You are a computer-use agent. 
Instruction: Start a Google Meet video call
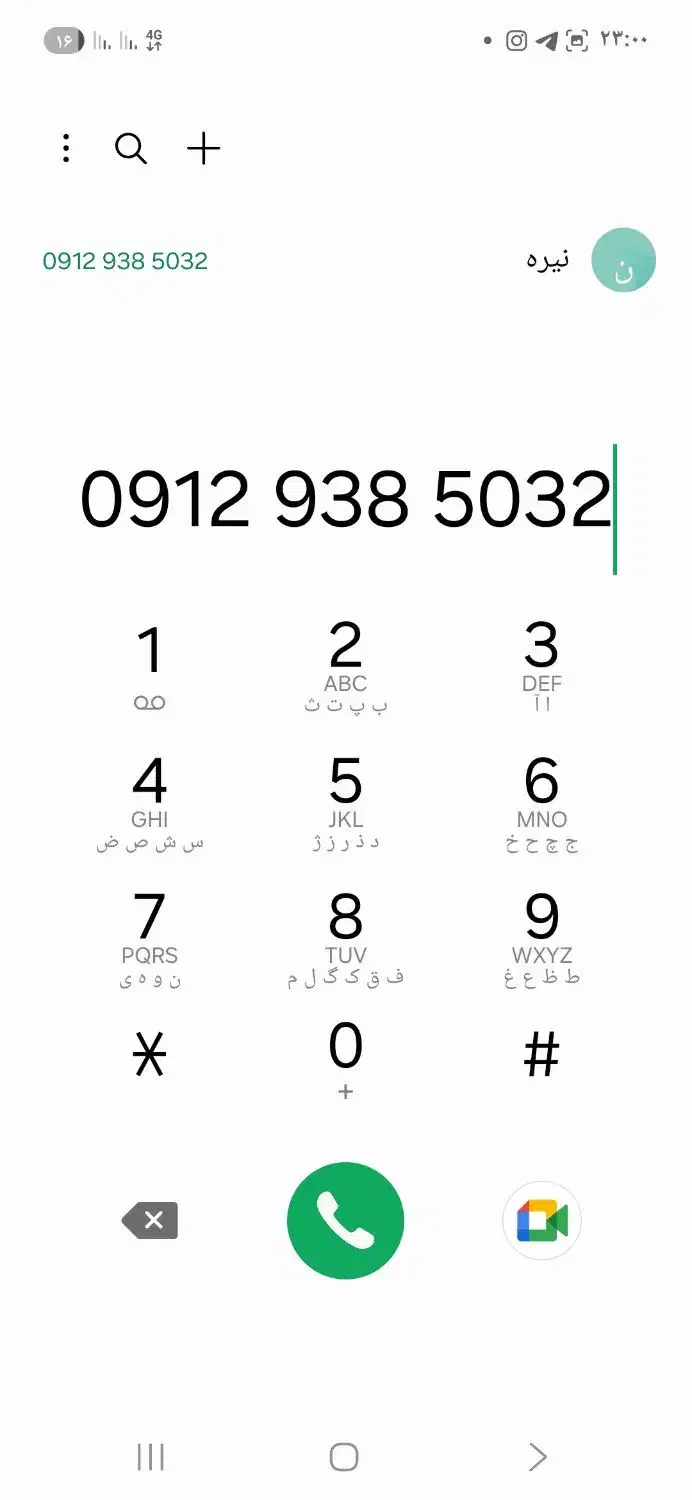pyautogui.click(x=541, y=1221)
